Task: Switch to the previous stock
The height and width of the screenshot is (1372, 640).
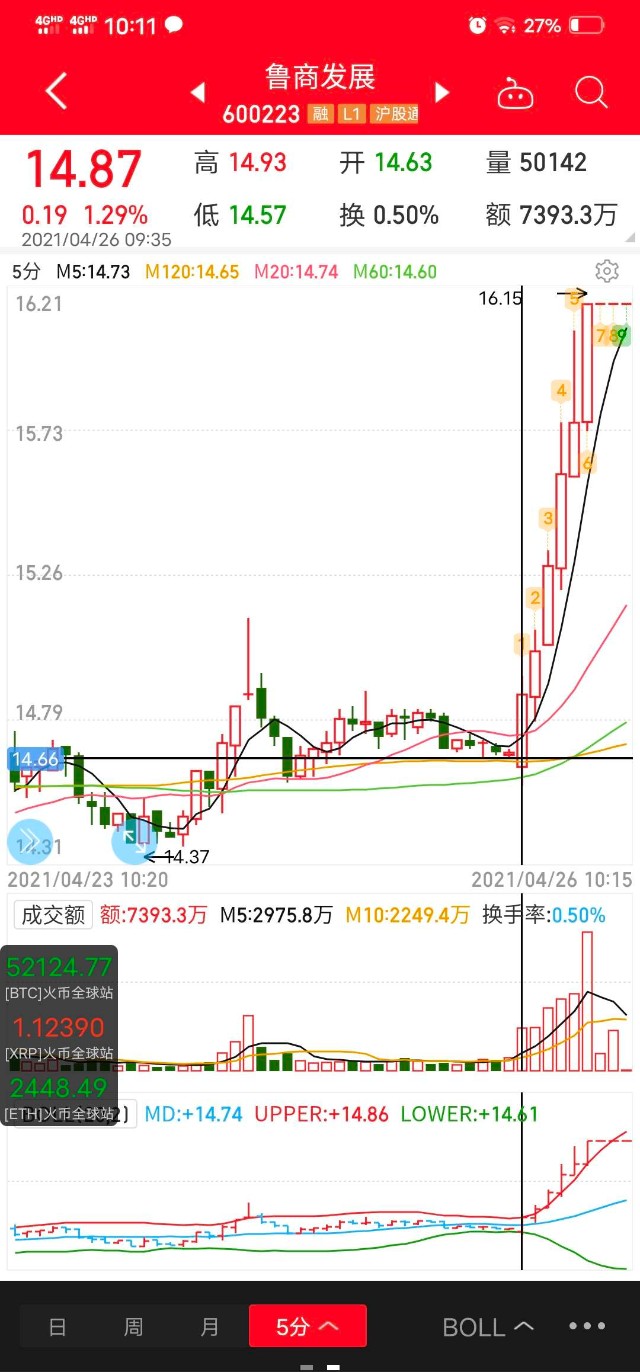Action: click(198, 93)
